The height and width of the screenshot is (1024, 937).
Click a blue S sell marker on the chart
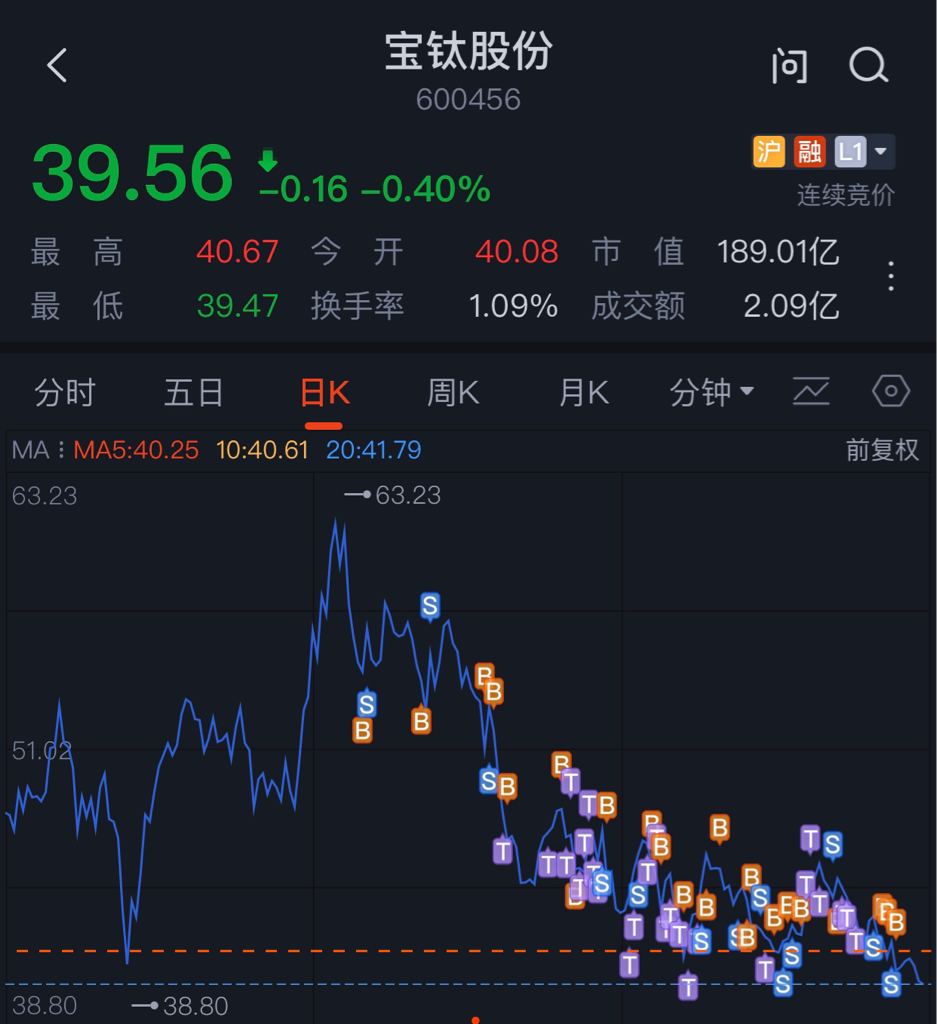(429, 606)
